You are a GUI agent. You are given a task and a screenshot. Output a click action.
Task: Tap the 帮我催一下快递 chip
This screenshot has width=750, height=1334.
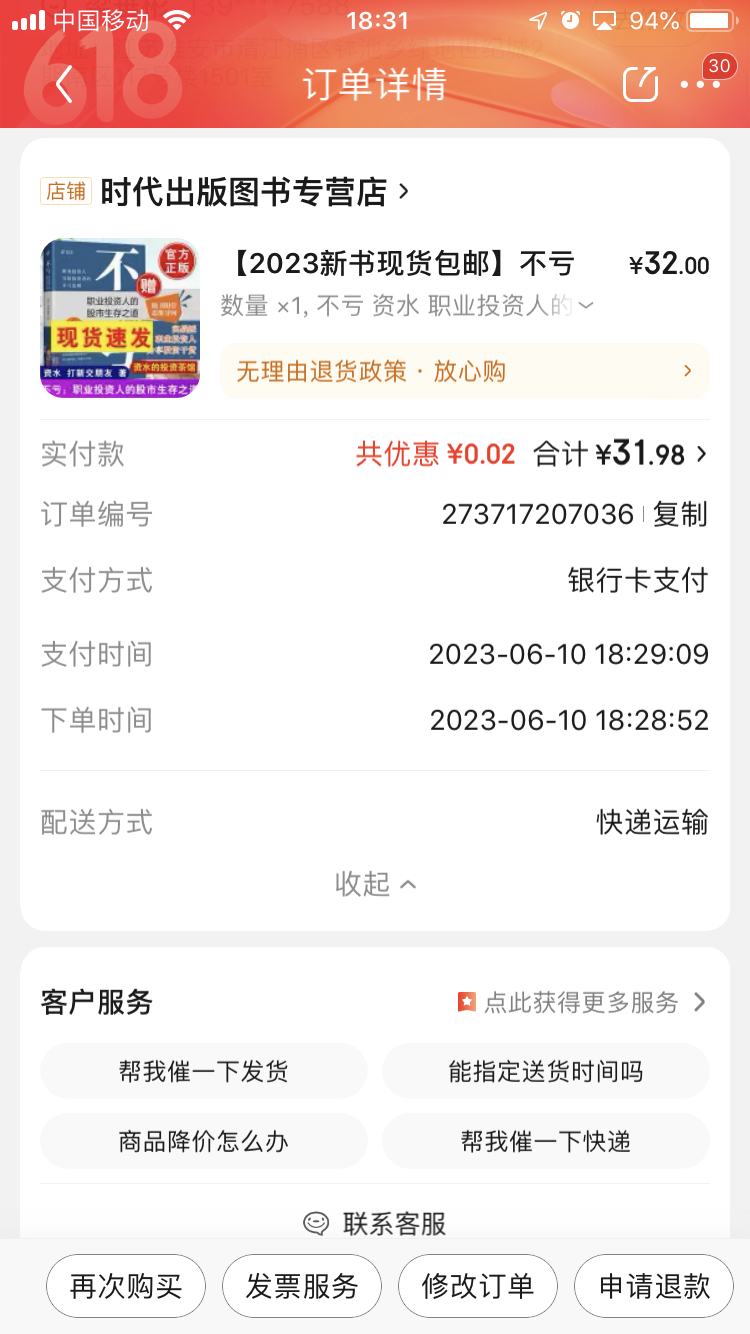pyautogui.click(x=546, y=1141)
